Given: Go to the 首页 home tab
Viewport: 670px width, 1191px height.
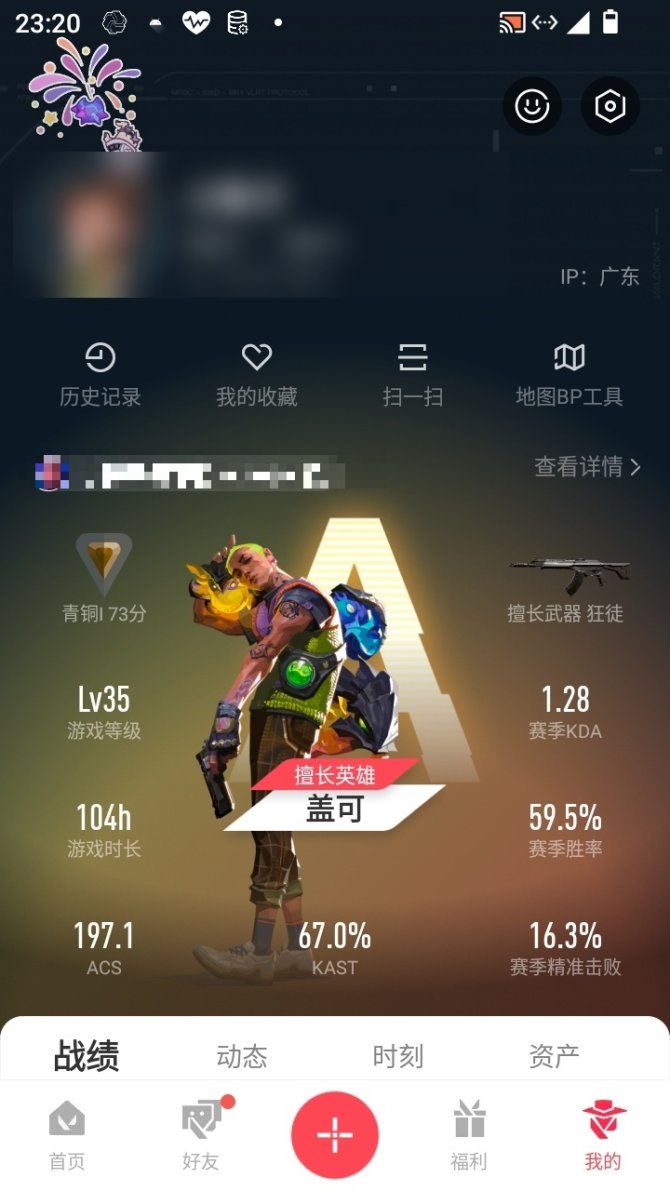Looking at the screenshot, I should pyautogui.click(x=67, y=1135).
